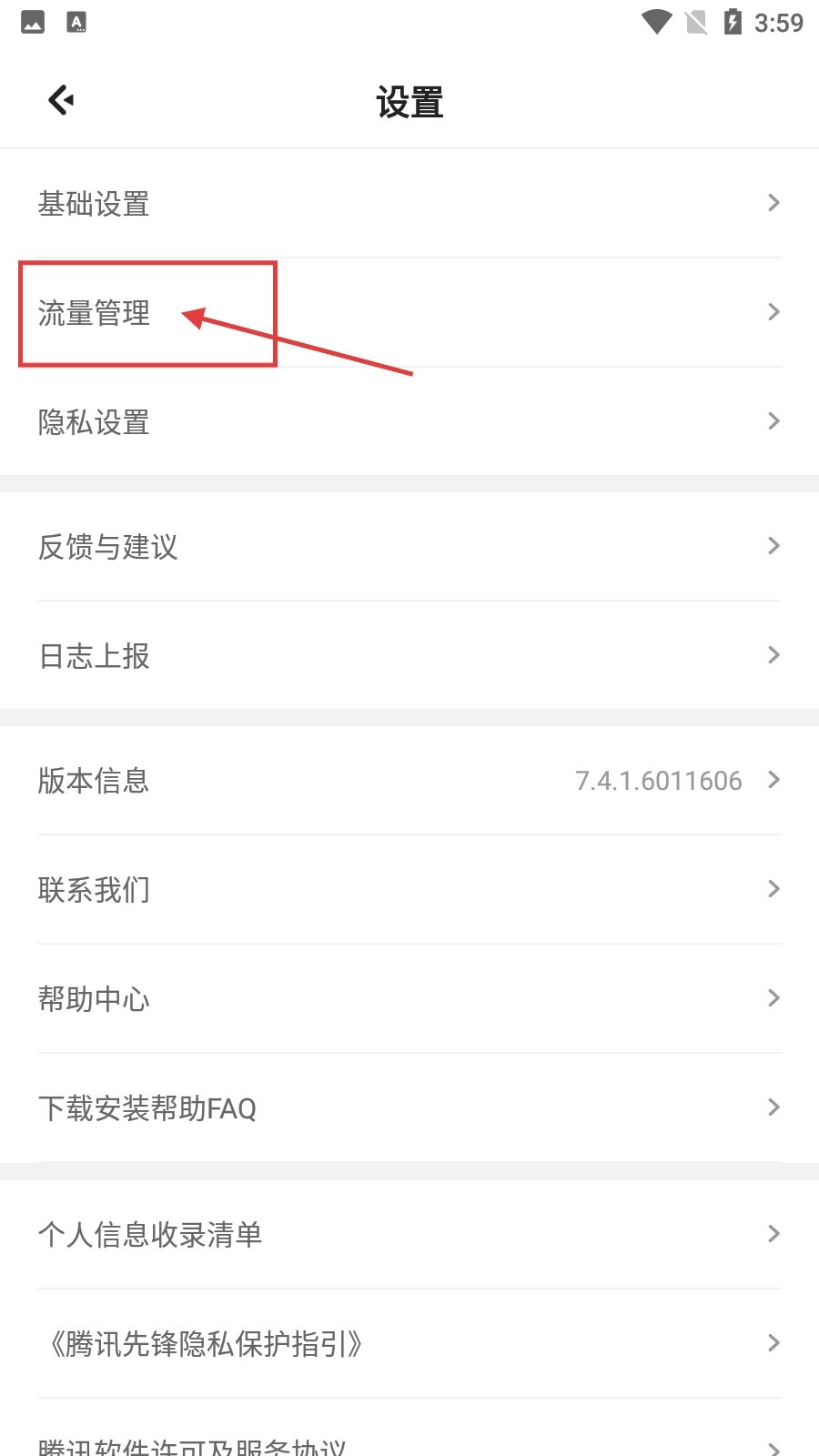The width and height of the screenshot is (819, 1456).
Task: Open 隐私设置
Action: 409,421
